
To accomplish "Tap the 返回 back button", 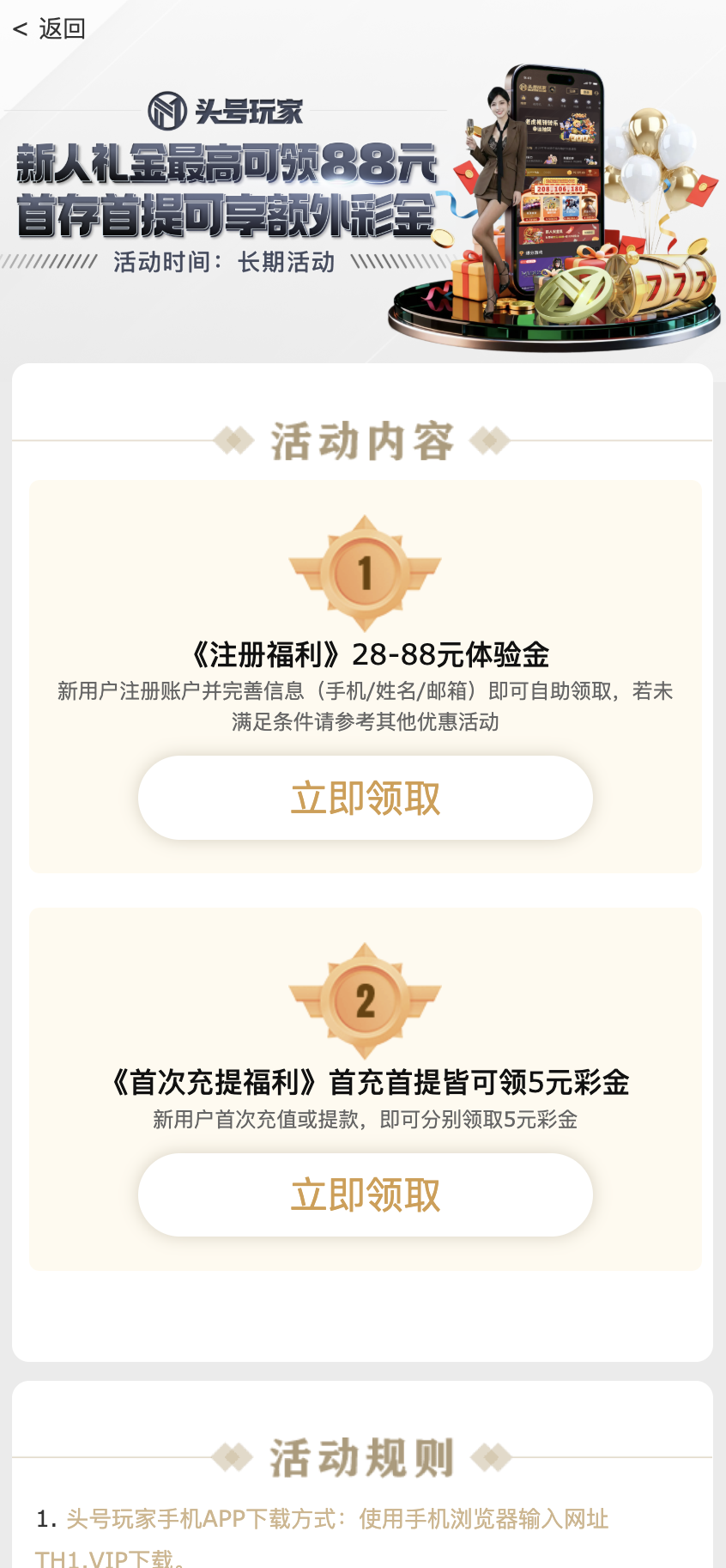I will (50, 29).
